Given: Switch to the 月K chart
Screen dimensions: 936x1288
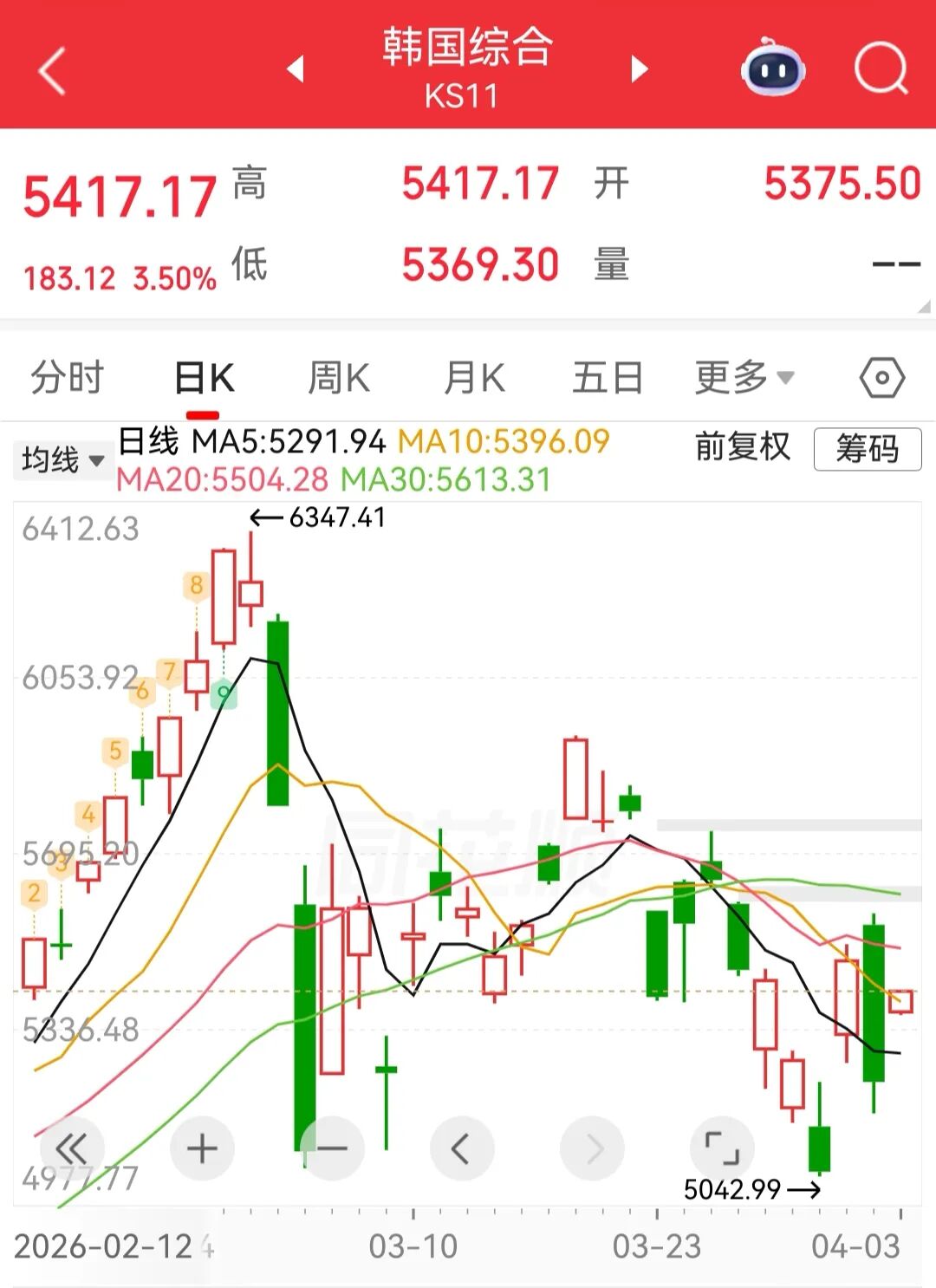Looking at the screenshot, I should point(473,379).
